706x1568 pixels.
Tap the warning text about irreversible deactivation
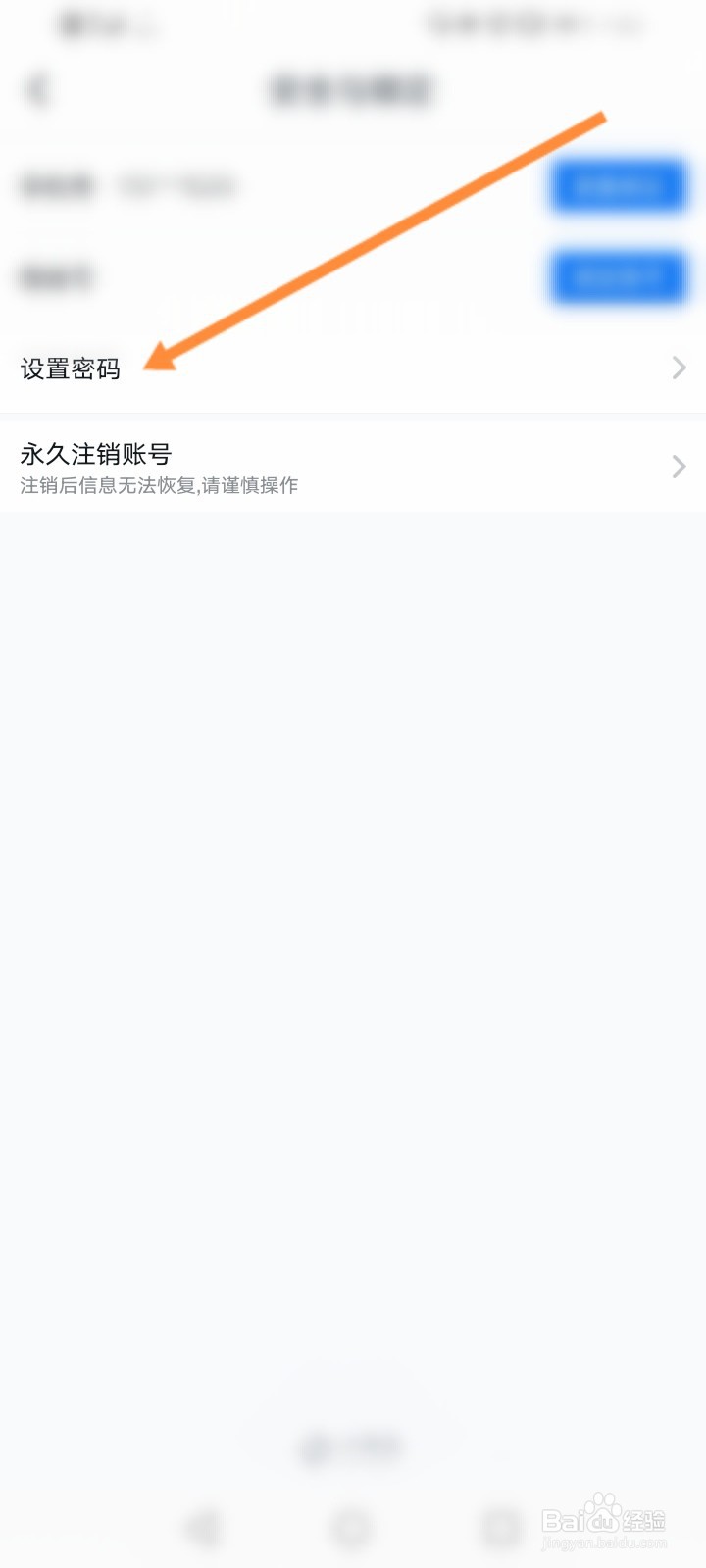160,484
